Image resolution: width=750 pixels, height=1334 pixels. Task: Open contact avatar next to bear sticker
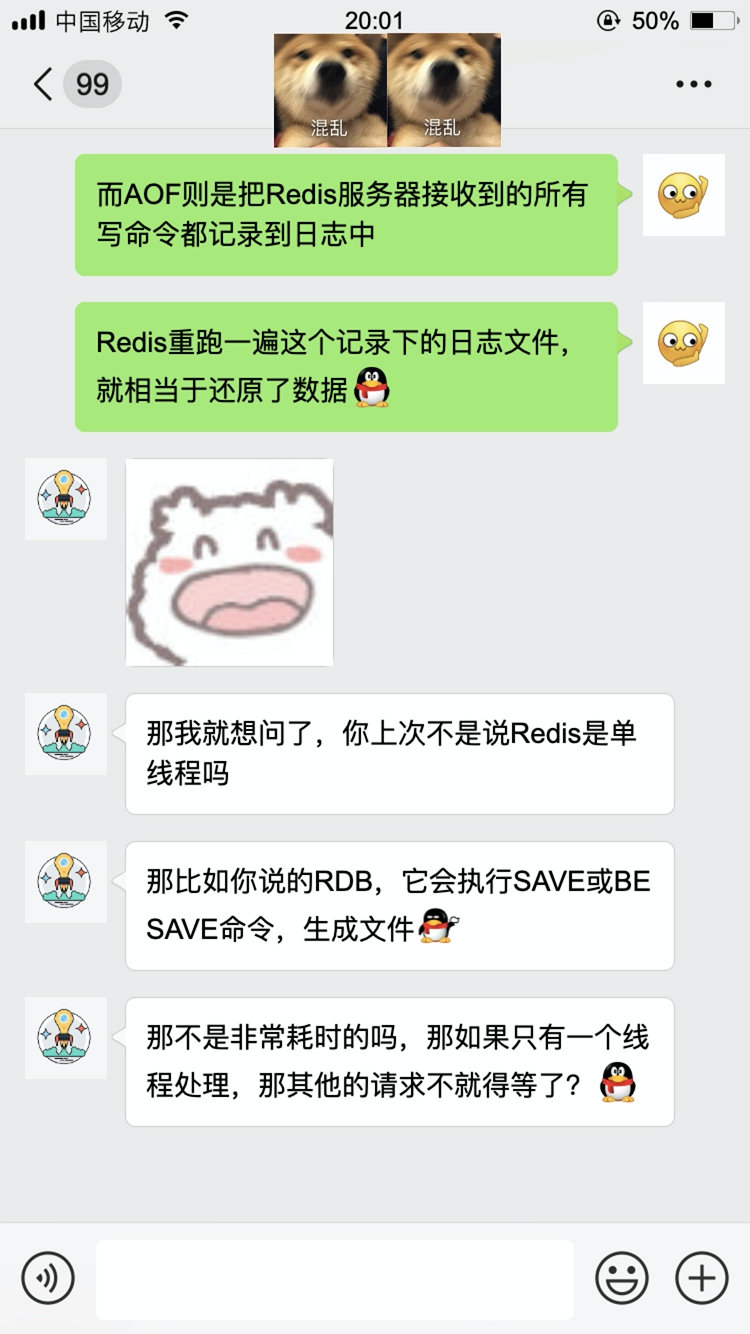66,499
